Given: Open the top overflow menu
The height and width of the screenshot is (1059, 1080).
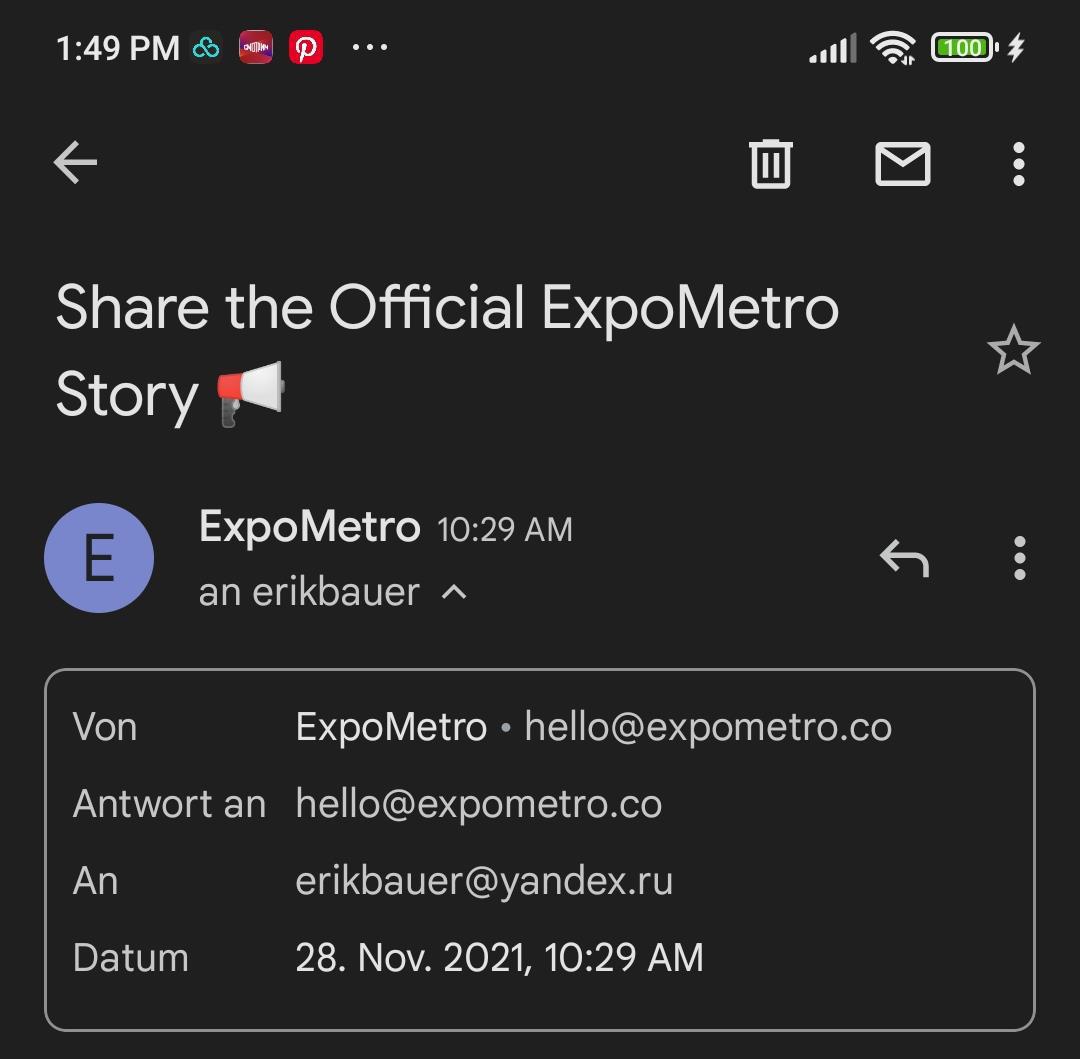Looking at the screenshot, I should coord(1018,163).
